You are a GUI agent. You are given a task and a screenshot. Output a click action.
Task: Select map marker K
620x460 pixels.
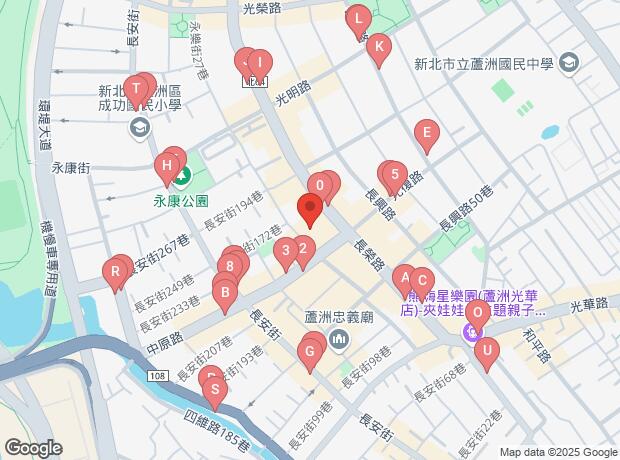click(x=378, y=46)
